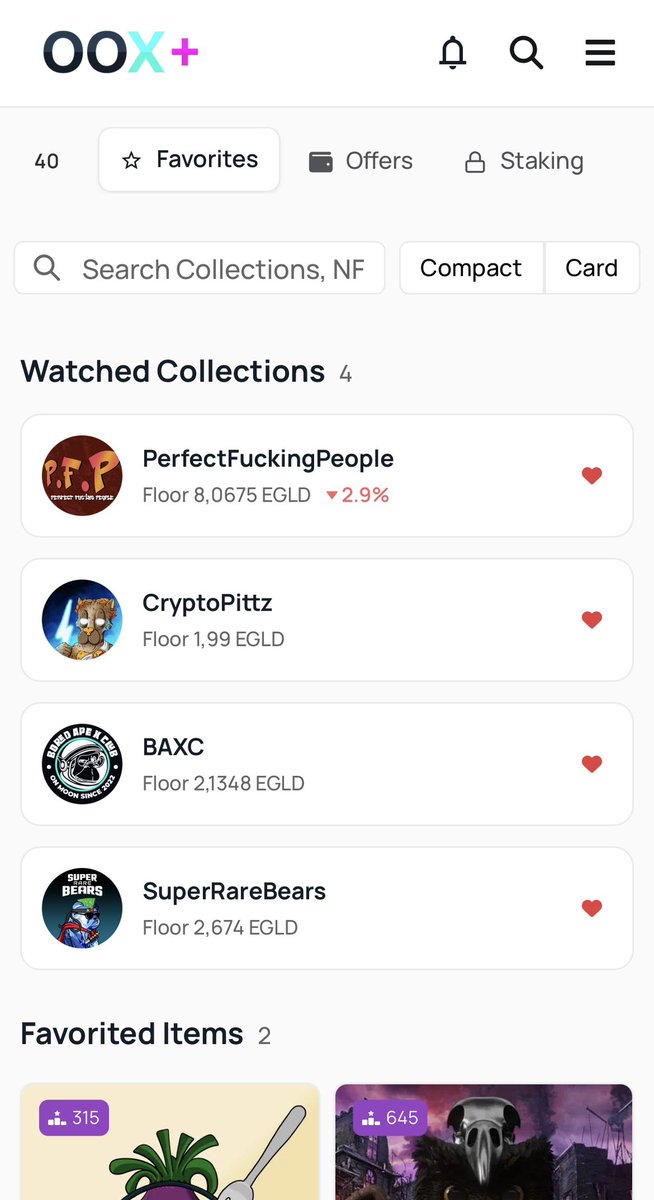The height and width of the screenshot is (1200, 654).
Task: Remove CryptoPittz from favorites via heart
Action: (592, 620)
